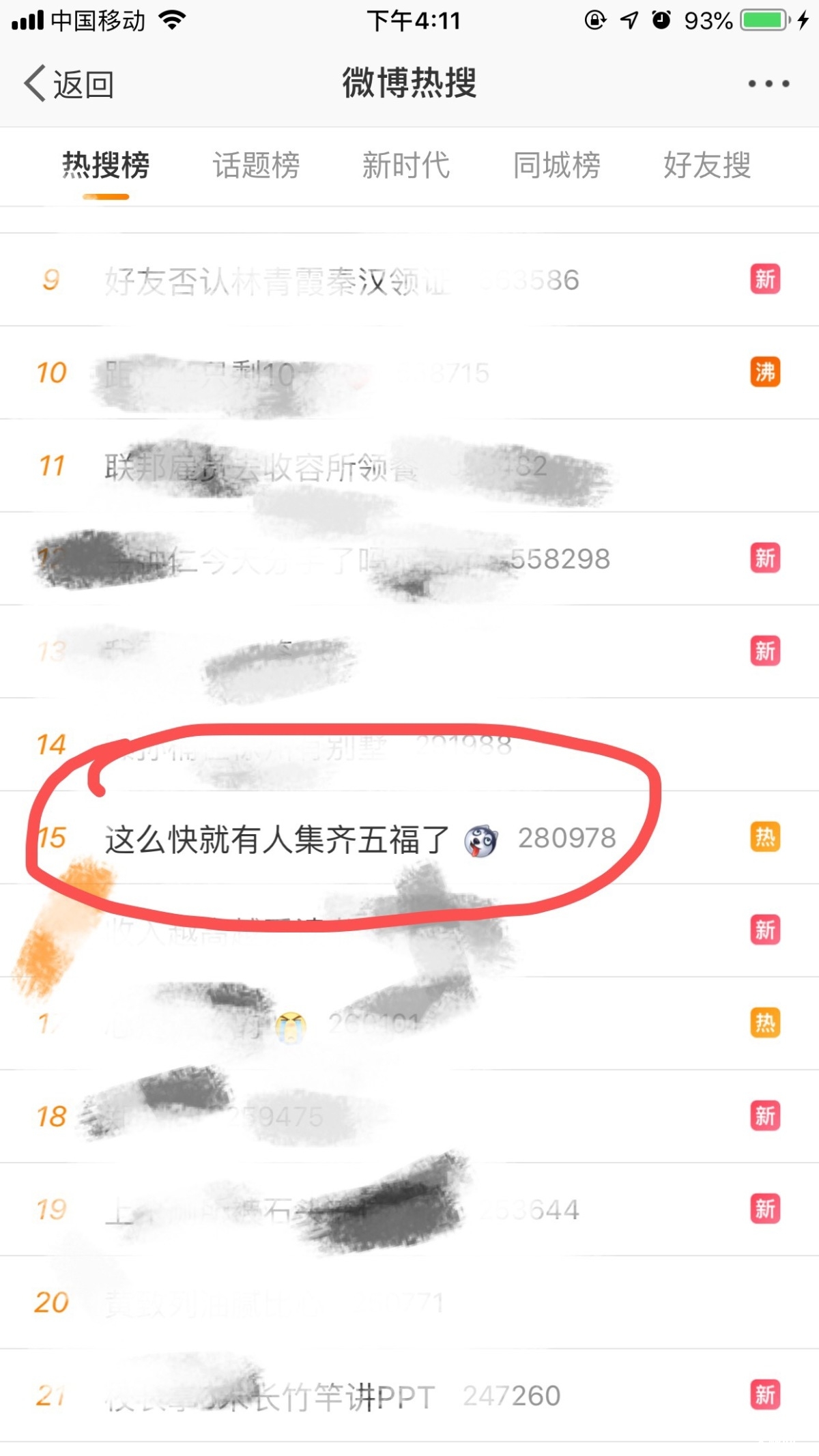Open the 同城榜 tab
The image size is (819, 1456).
click(557, 165)
